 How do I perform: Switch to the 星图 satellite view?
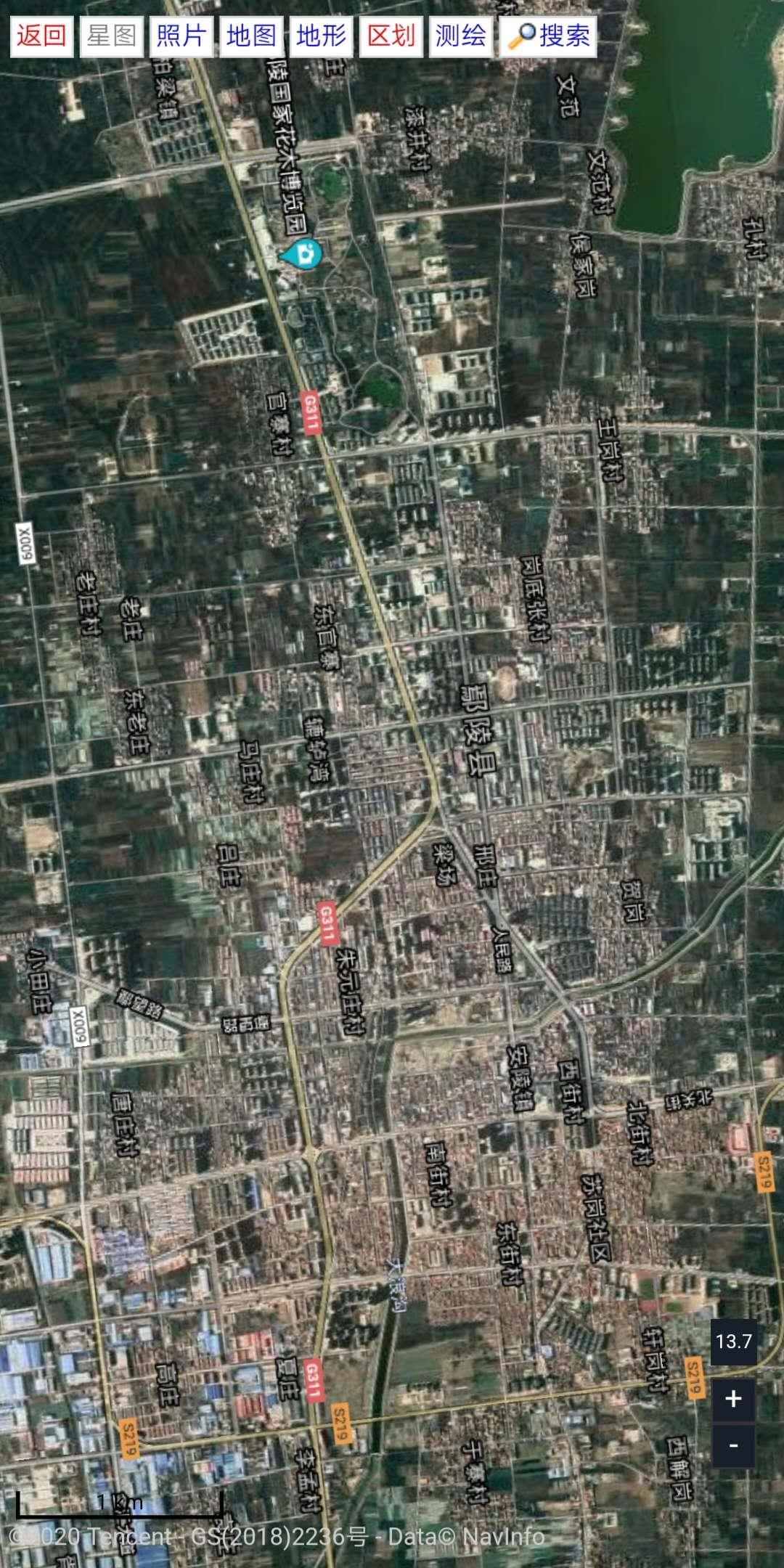[111, 36]
